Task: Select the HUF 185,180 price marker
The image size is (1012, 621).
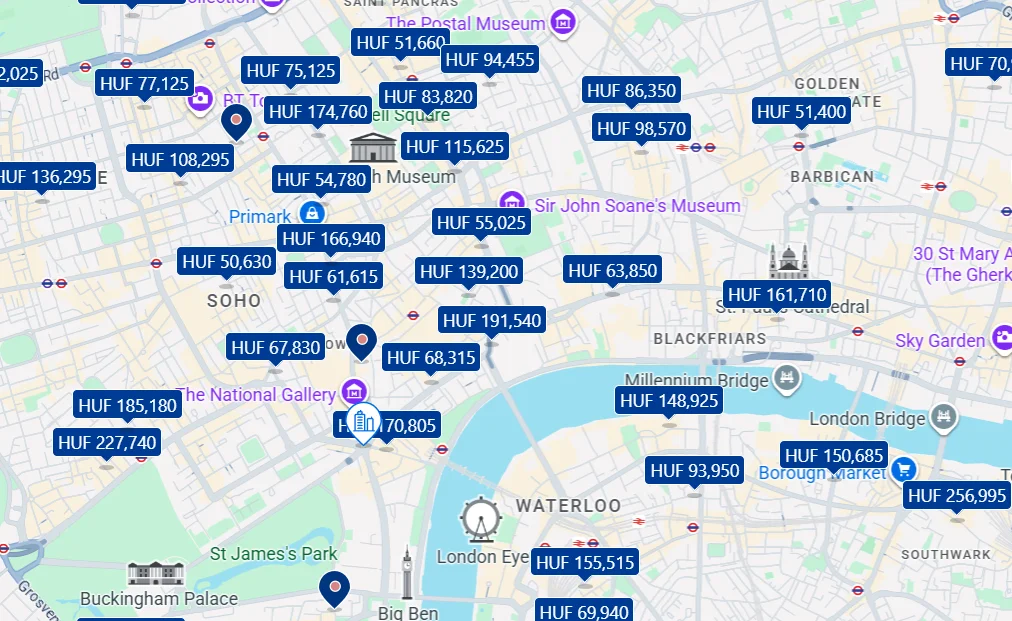Action: pyautogui.click(x=127, y=405)
